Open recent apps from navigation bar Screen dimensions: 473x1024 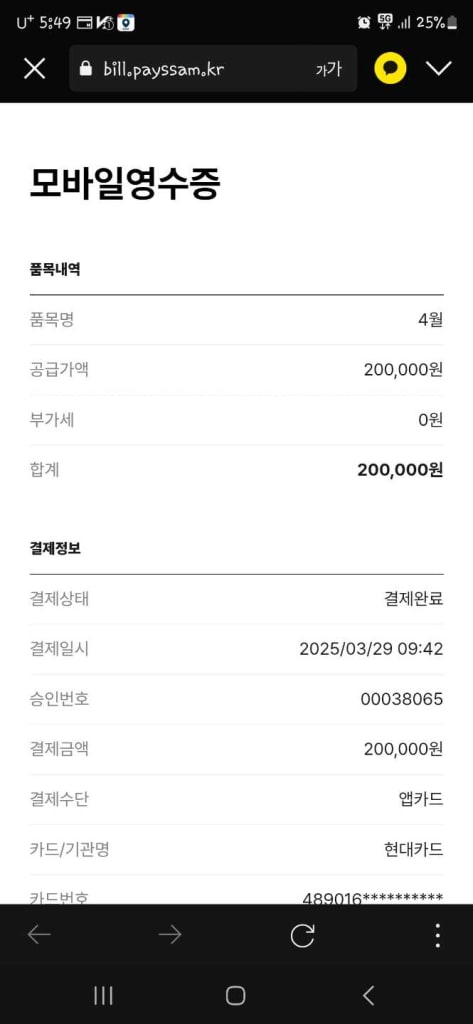[x=103, y=995]
